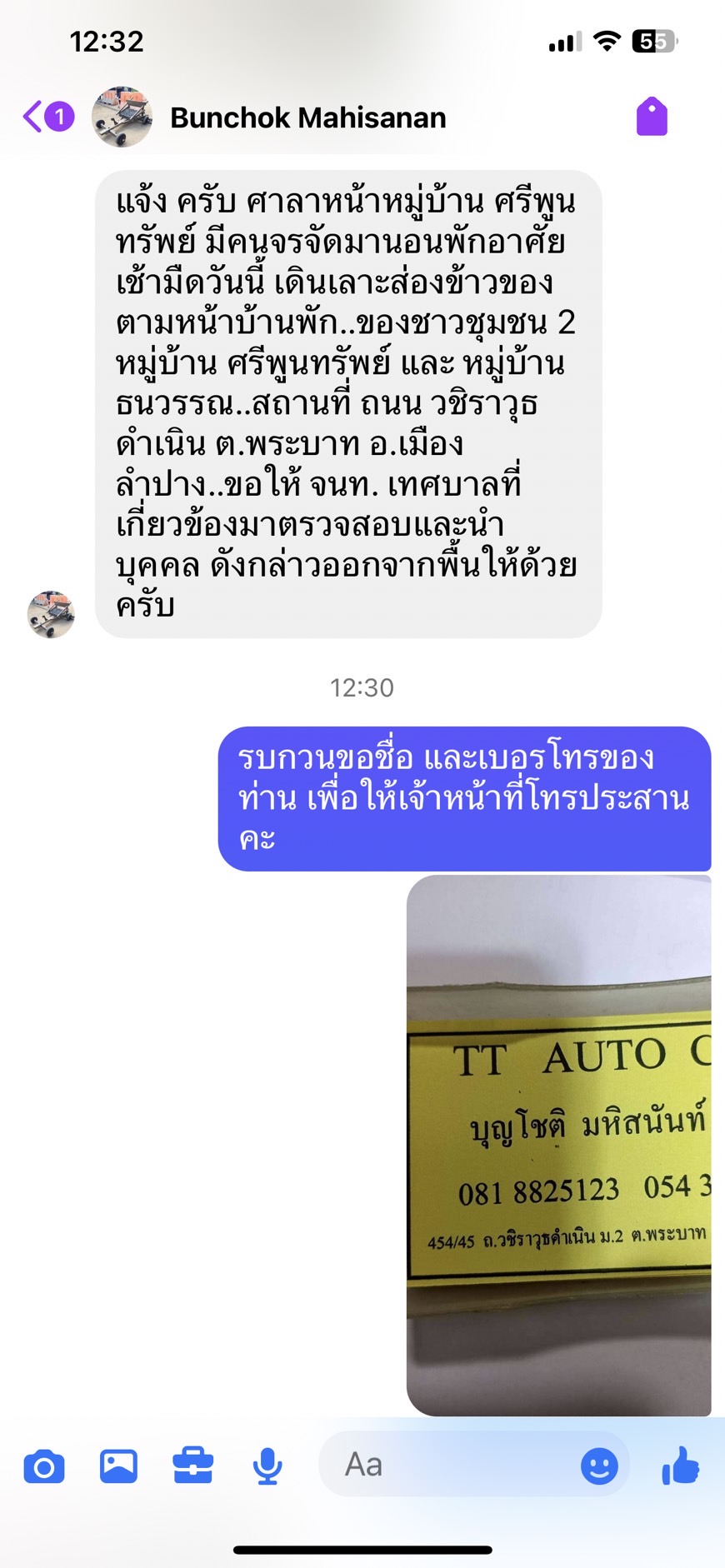Screen dimensions: 725x1568
Task: Send a thumbs-up like
Action: [x=681, y=1466]
